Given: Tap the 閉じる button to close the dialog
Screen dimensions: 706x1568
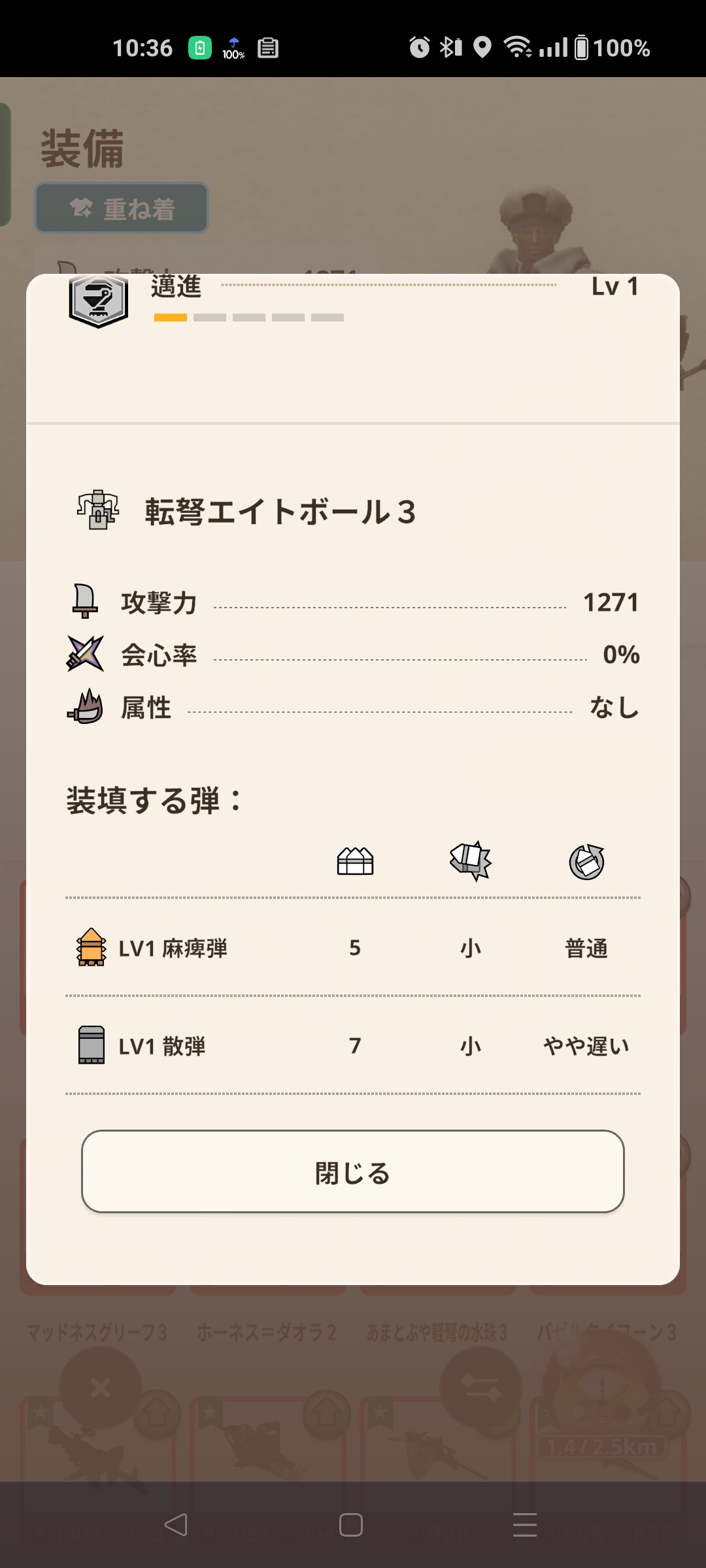Looking at the screenshot, I should point(353,1171).
